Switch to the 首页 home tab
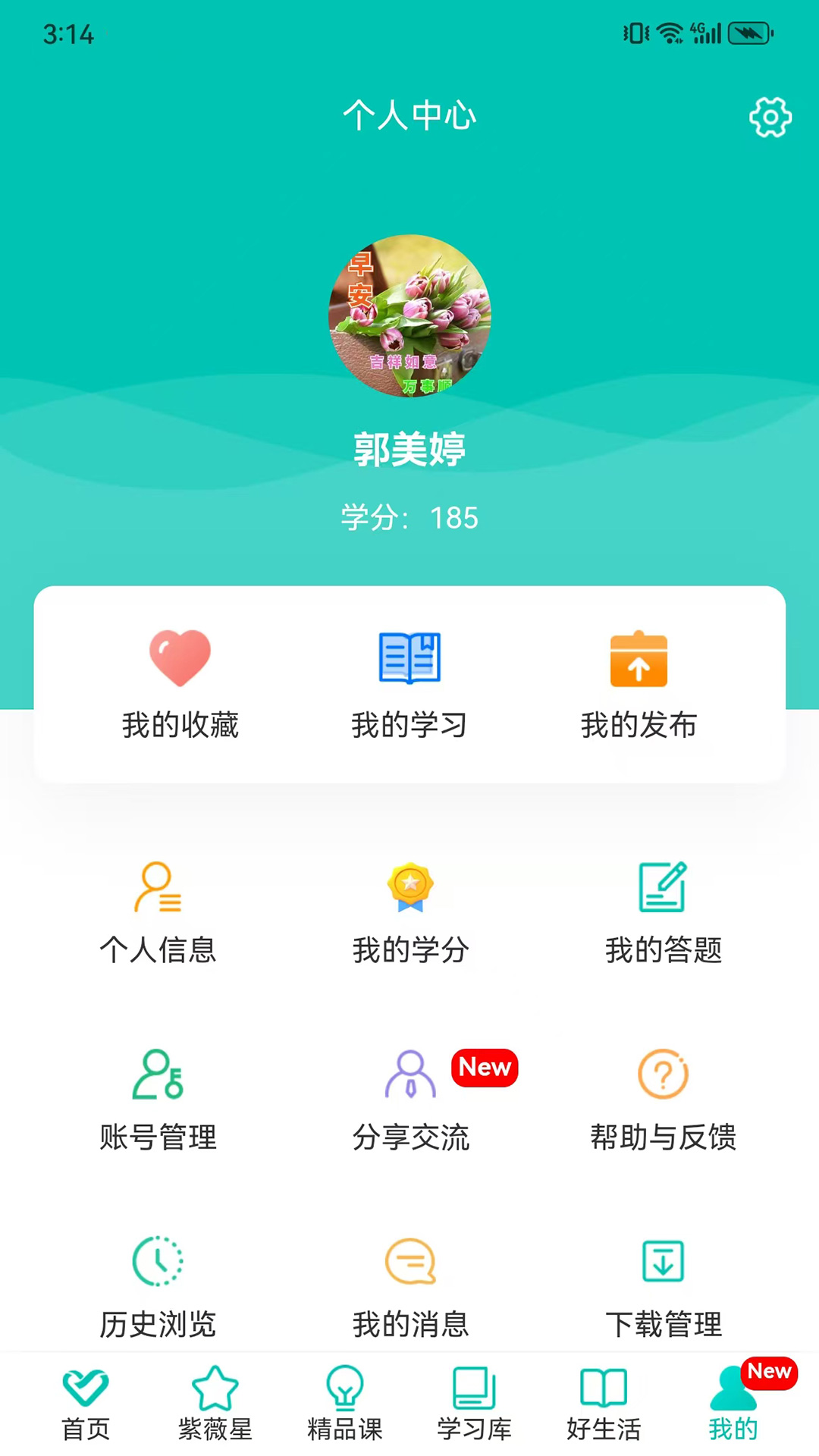819x1456 pixels. [x=85, y=1402]
